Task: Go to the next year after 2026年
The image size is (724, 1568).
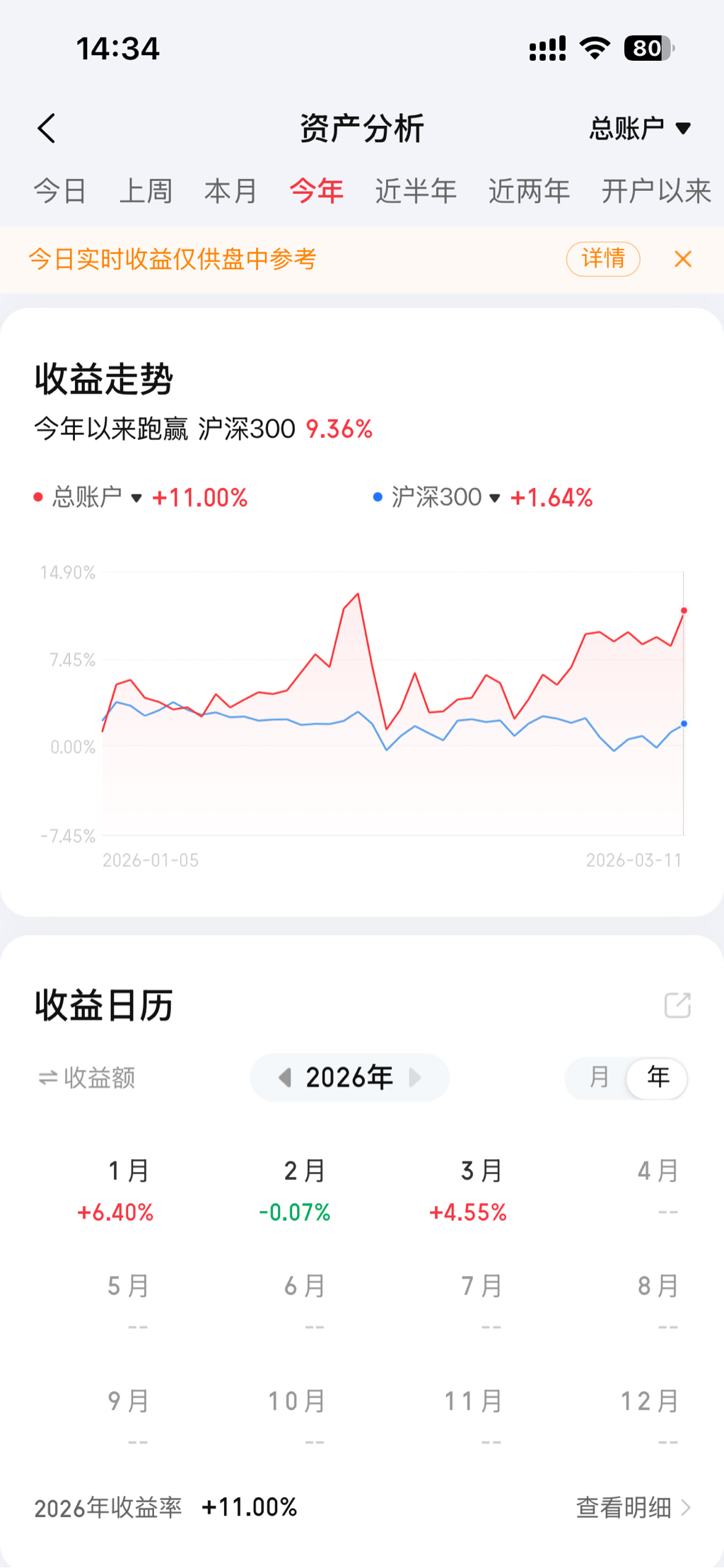Action: pos(415,1078)
